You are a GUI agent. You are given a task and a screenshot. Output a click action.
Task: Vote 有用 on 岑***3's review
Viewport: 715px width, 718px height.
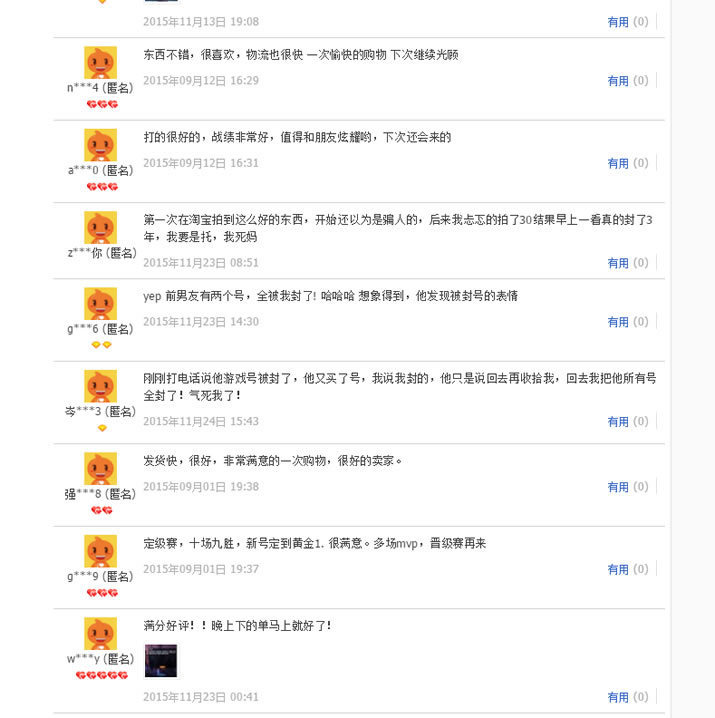(618, 422)
